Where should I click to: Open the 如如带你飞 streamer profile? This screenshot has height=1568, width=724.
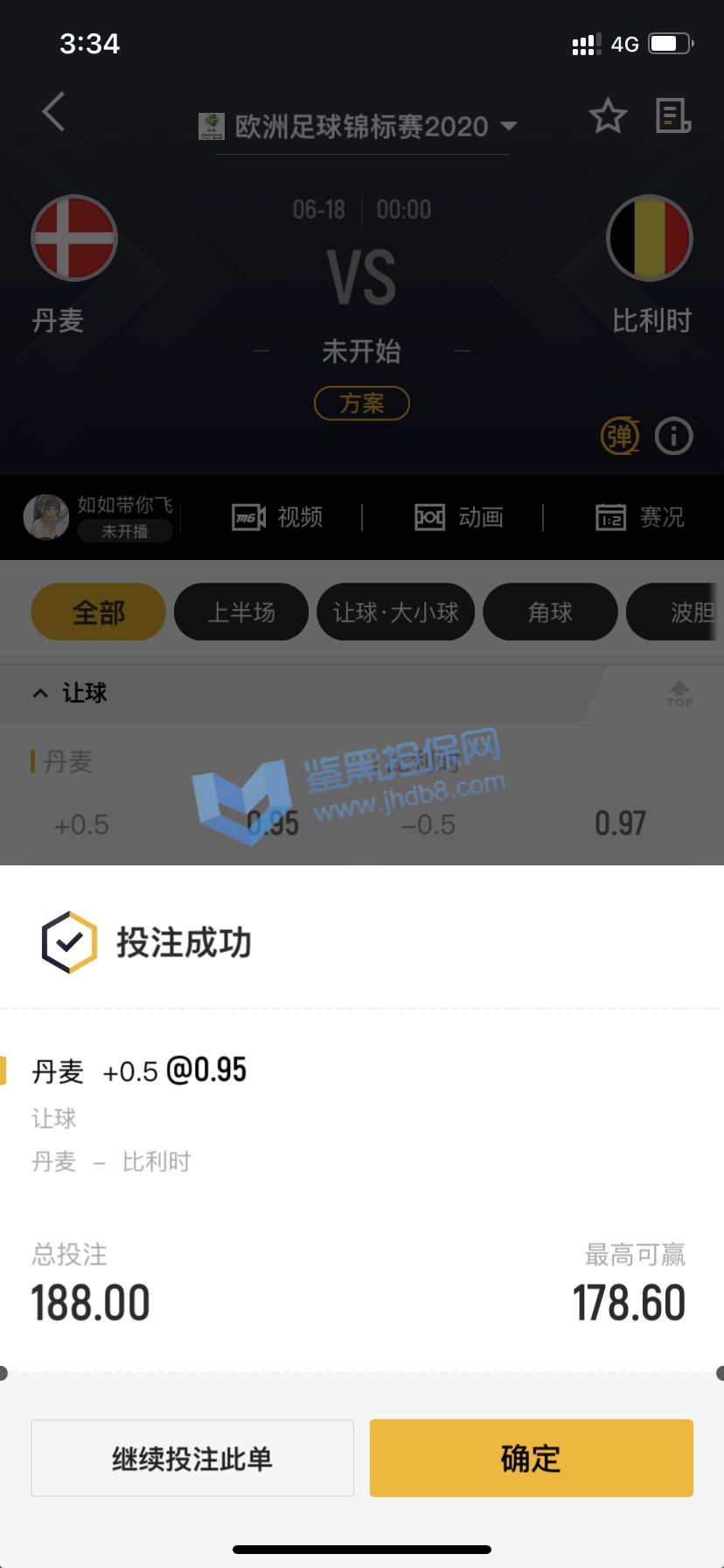(98, 516)
